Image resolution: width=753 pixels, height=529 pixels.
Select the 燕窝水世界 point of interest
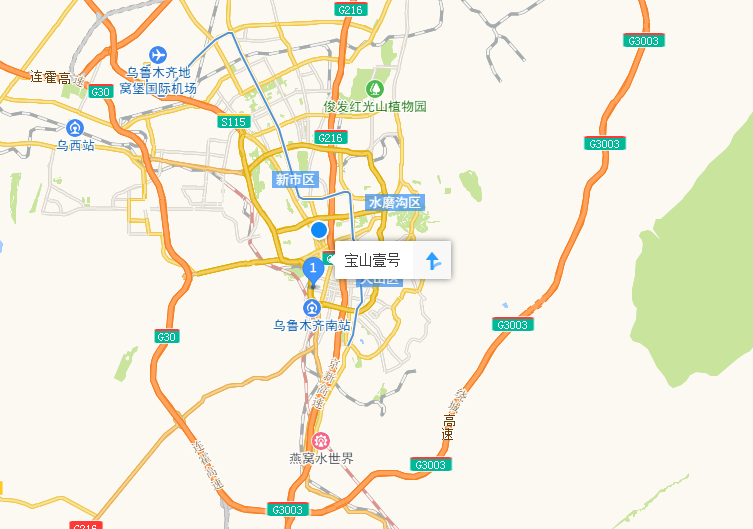321,440
